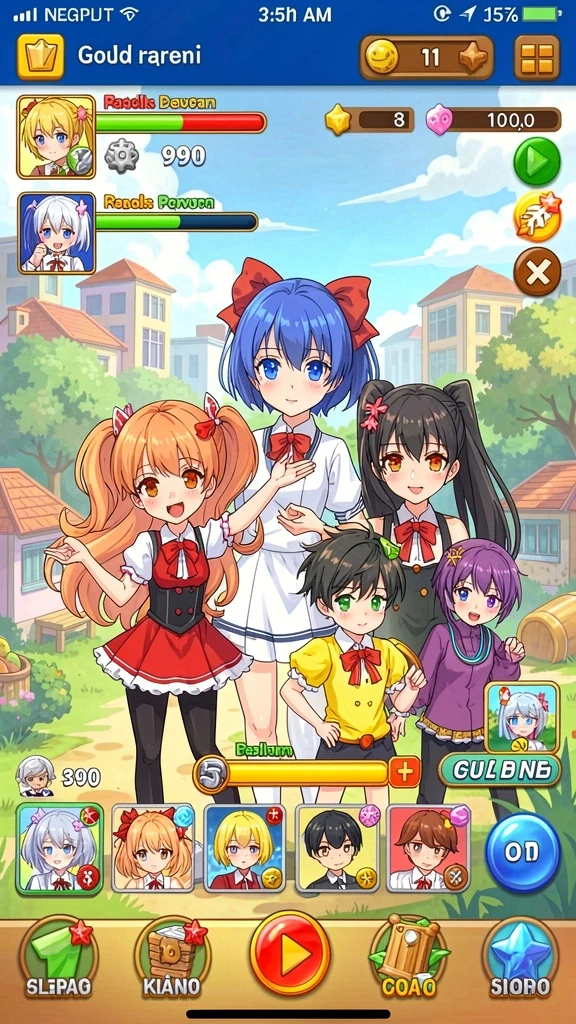
Task: Dismiss with the brown X button
Action: pos(537,272)
